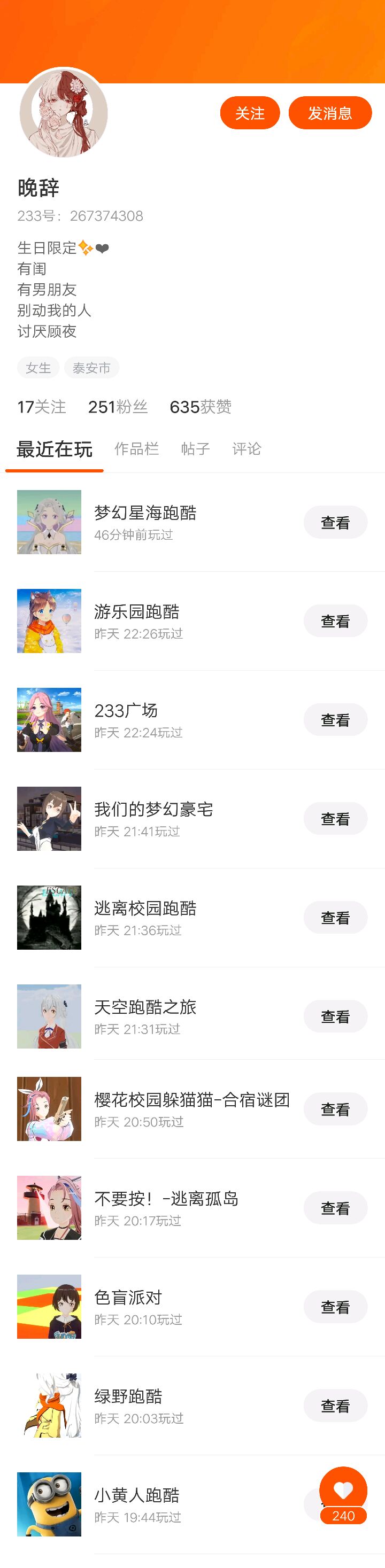View the 233广场 game
The image size is (385, 1568).
coord(335,719)
